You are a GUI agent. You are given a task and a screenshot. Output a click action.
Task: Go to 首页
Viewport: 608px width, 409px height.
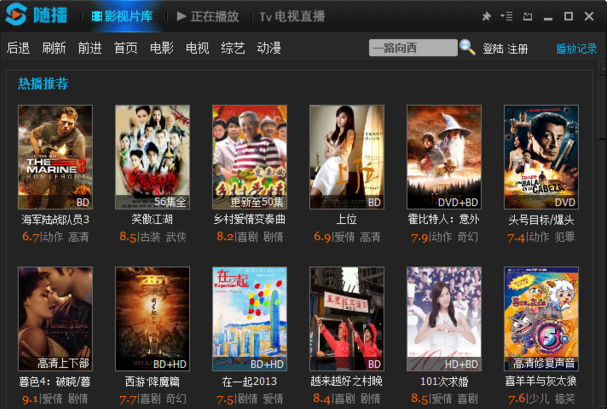point(125,48)
